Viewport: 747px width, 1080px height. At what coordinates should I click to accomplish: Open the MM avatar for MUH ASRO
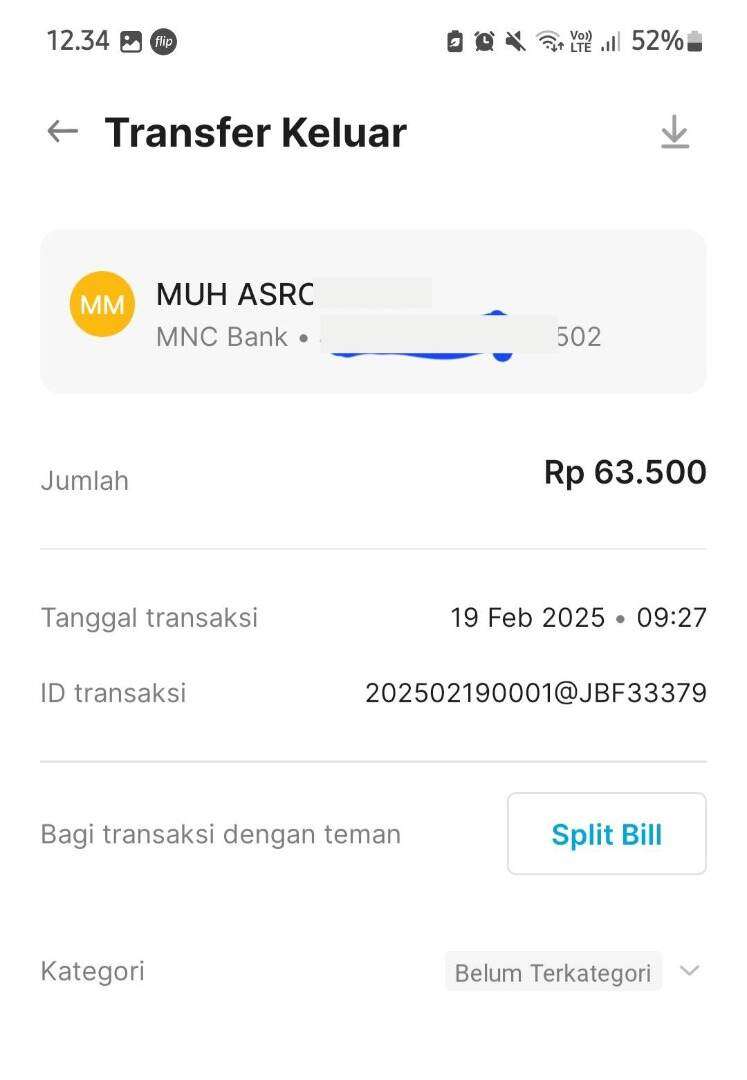pos(101,303)
